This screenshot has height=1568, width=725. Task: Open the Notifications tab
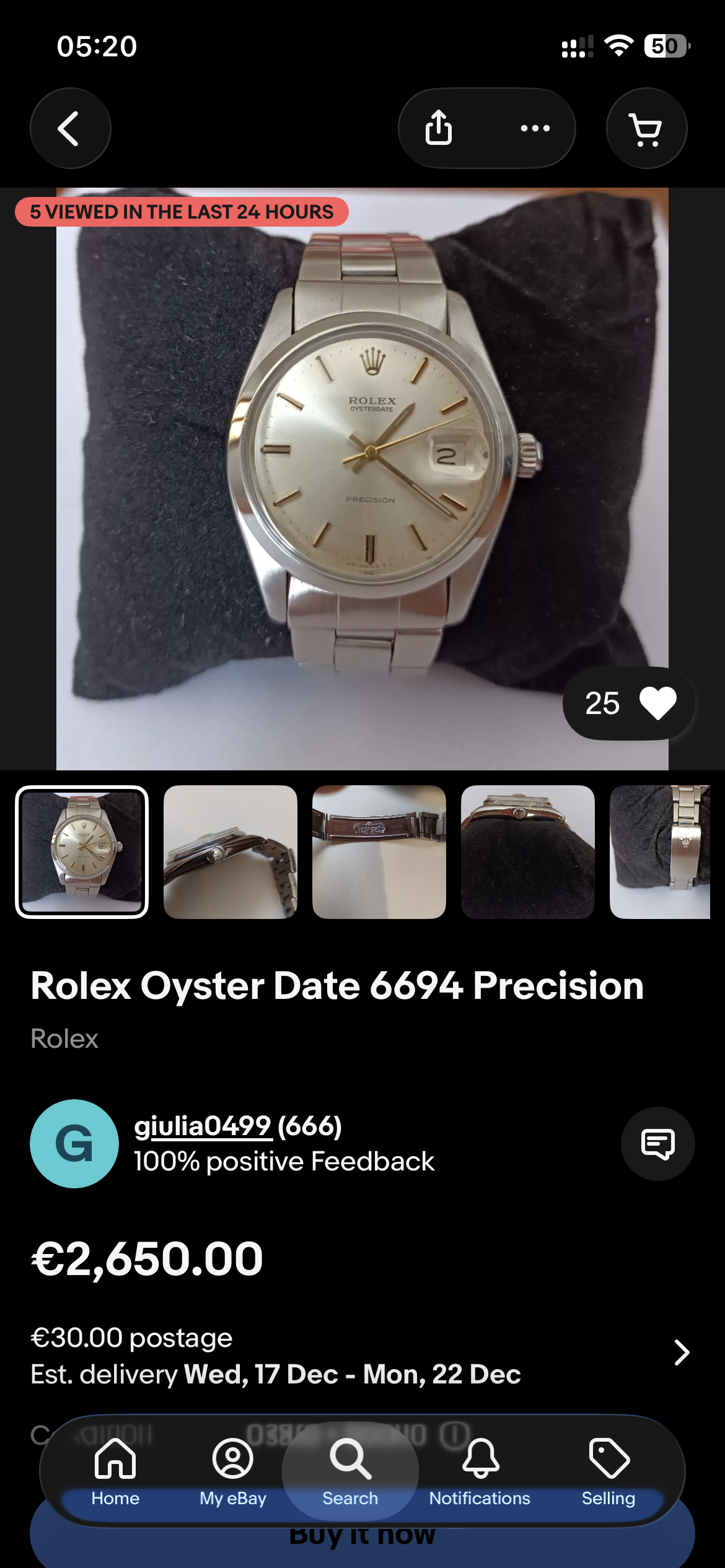(480, 1473)
